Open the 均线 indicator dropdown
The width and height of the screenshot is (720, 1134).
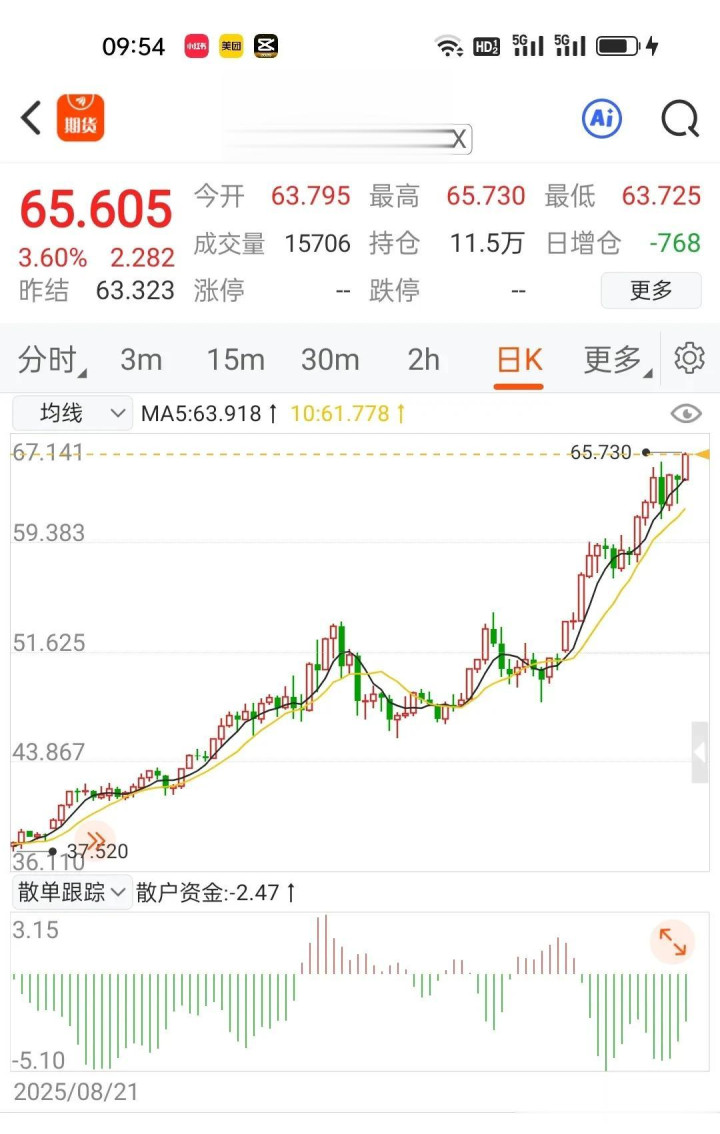click(72, 413)
